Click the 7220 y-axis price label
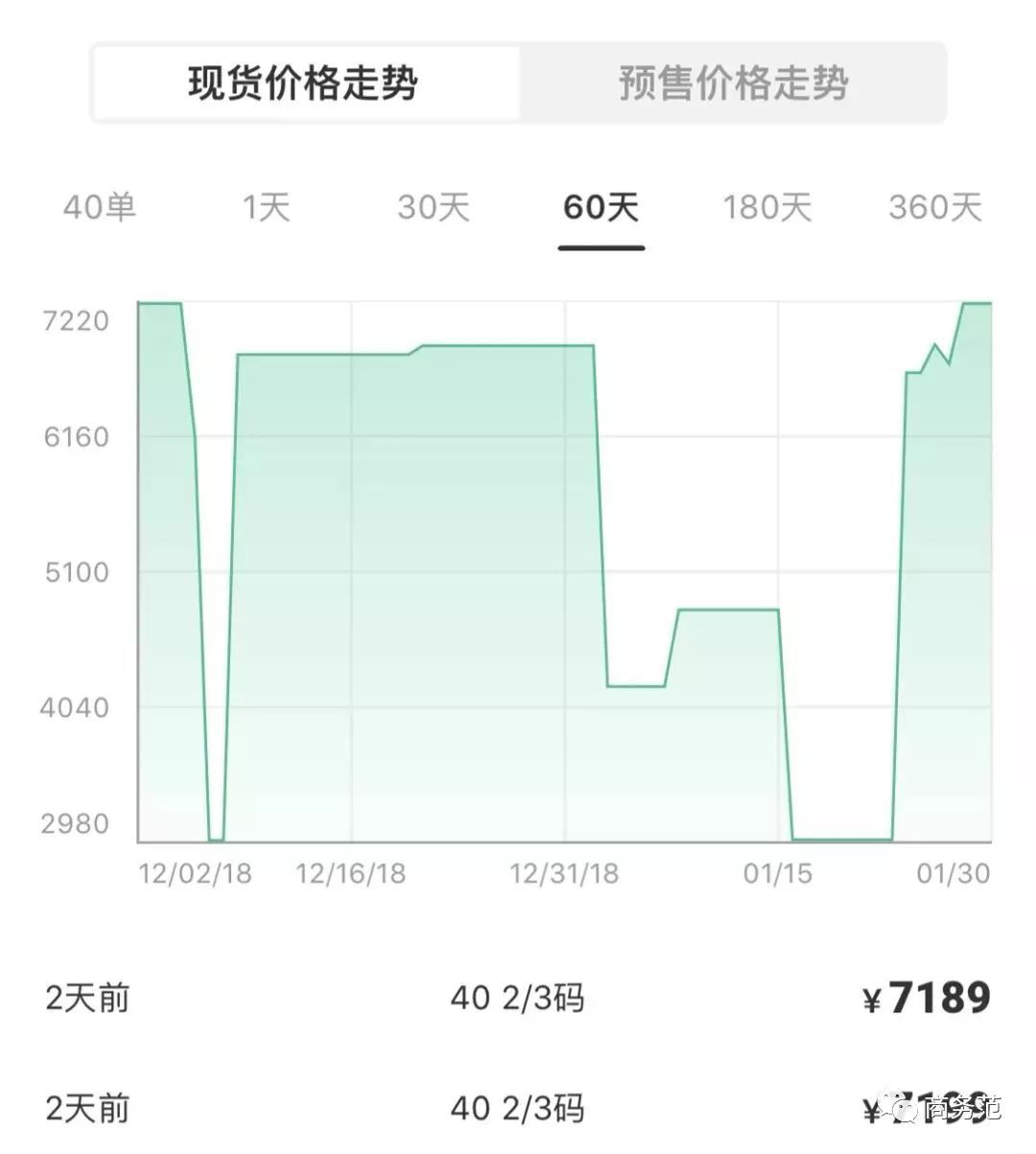 (78, 322)
